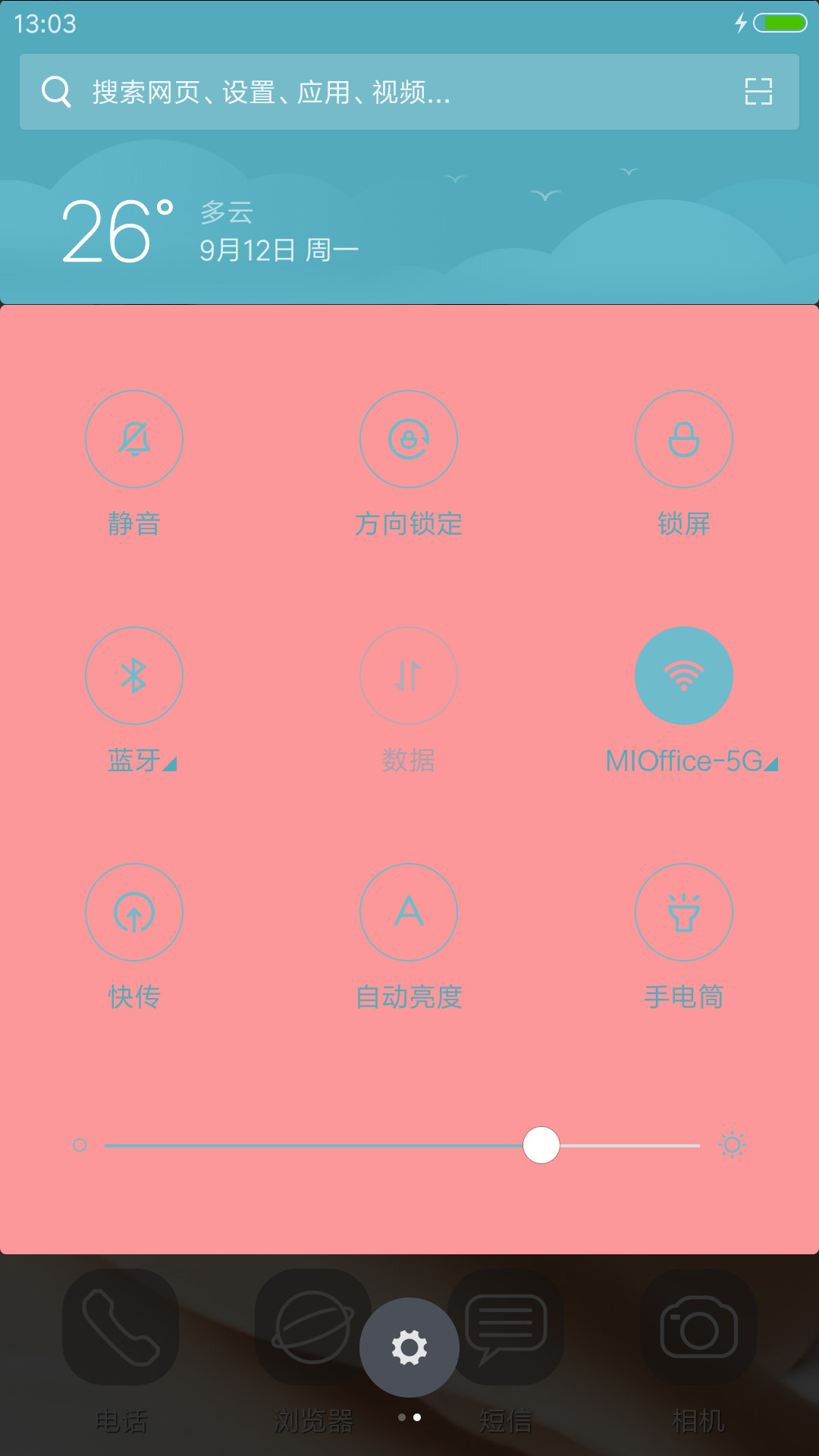
Task: Enable 方向锁定 rotation lock
Action: pos(409,439)
